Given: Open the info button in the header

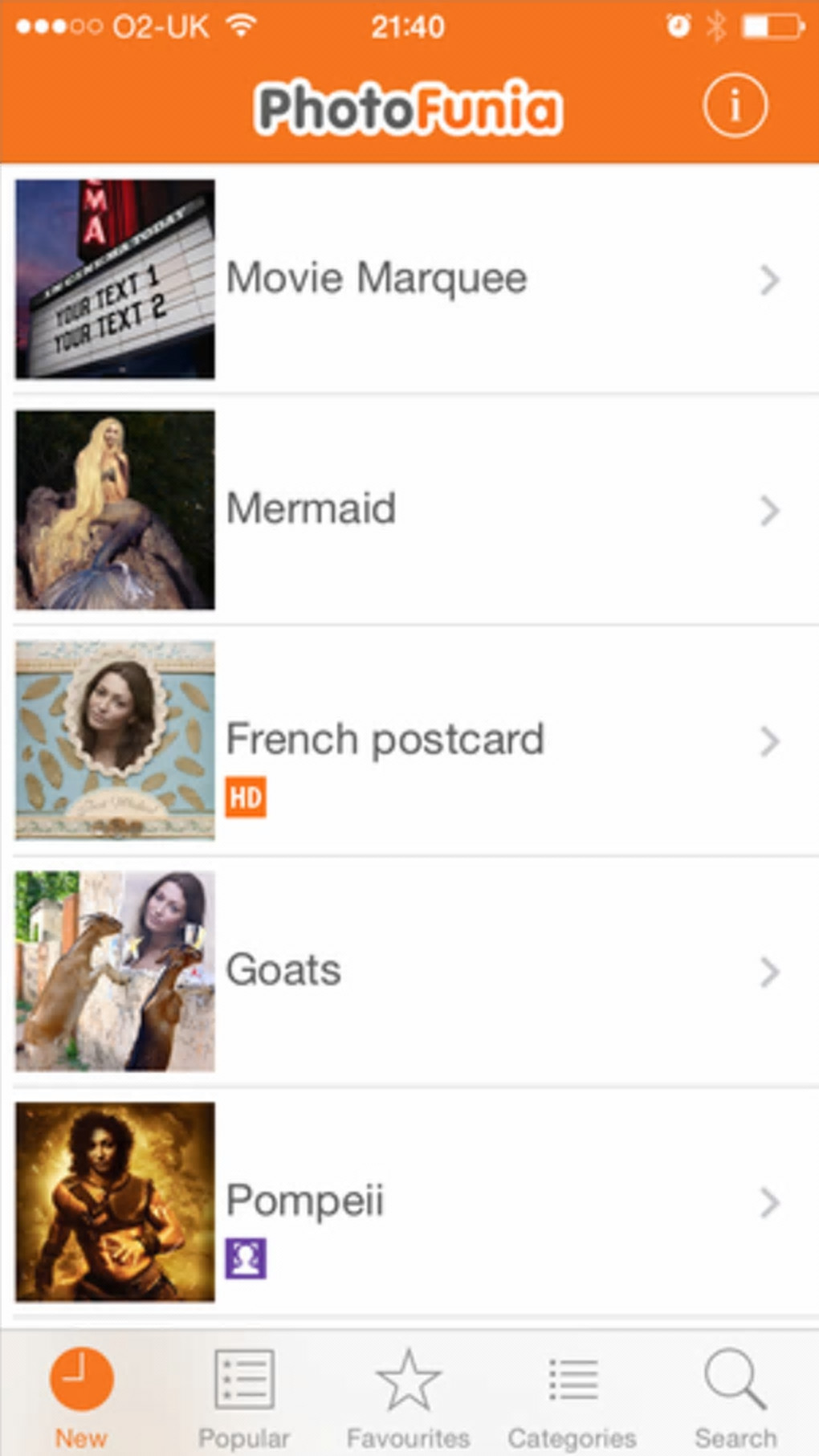Looking at the screenshot, I should (x=735, y=105).
